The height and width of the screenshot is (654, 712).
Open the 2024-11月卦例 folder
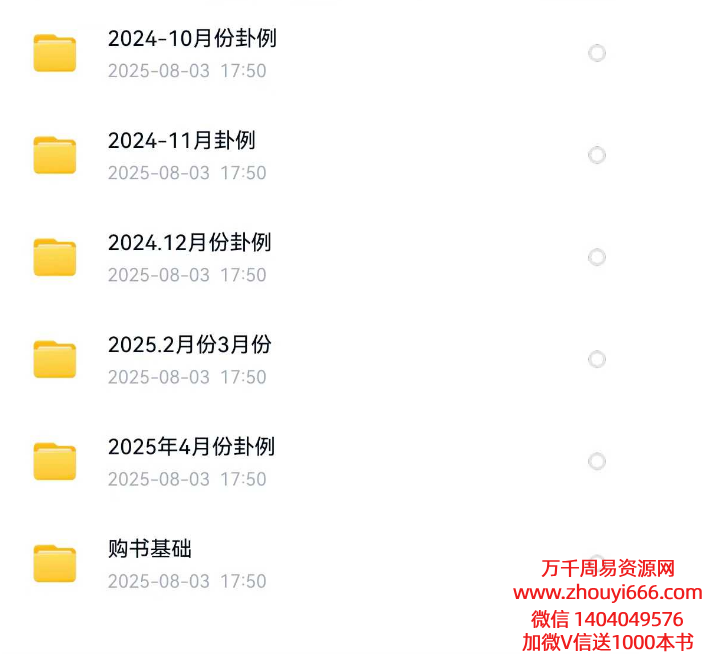pyautogui.click(x=181, y=141)
